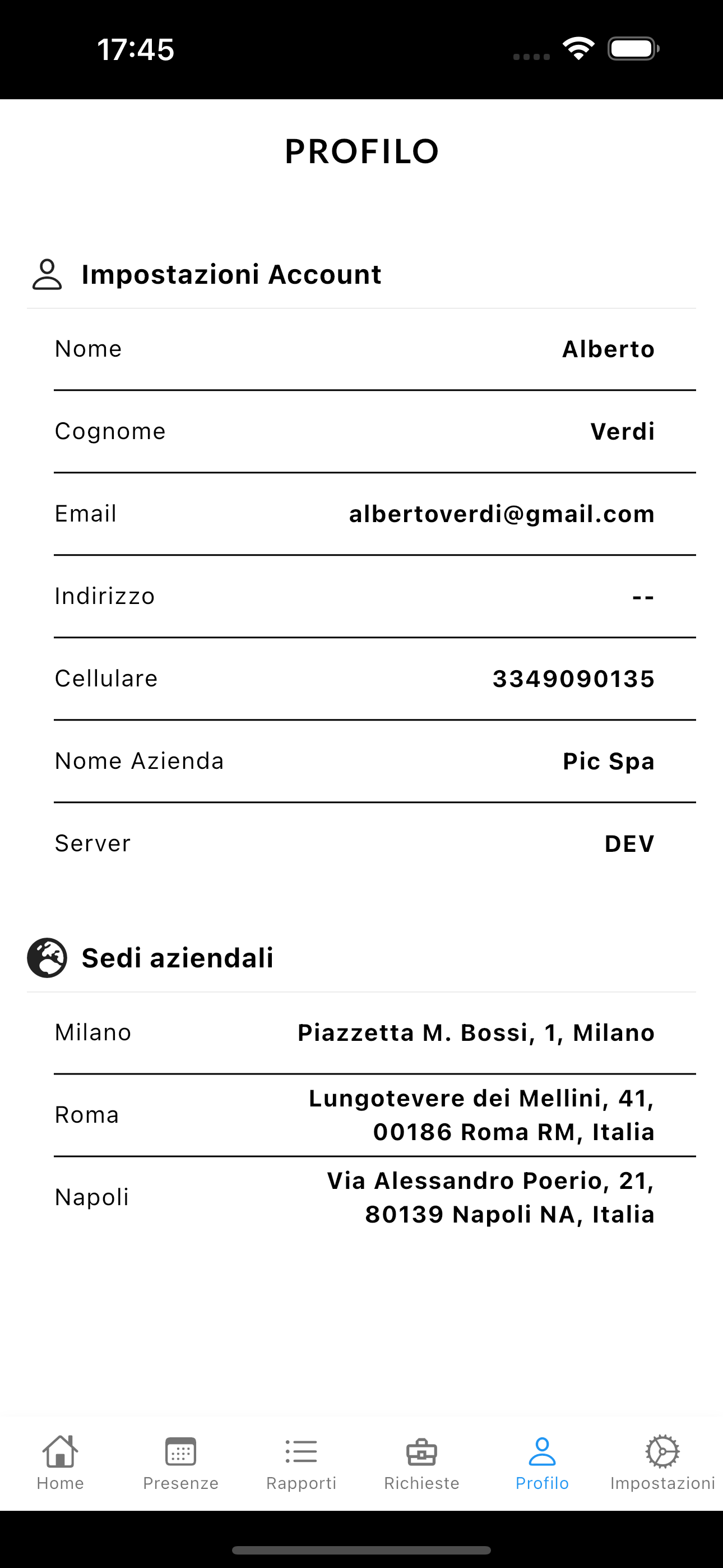Switch to the Home tab

[61, 1462]
